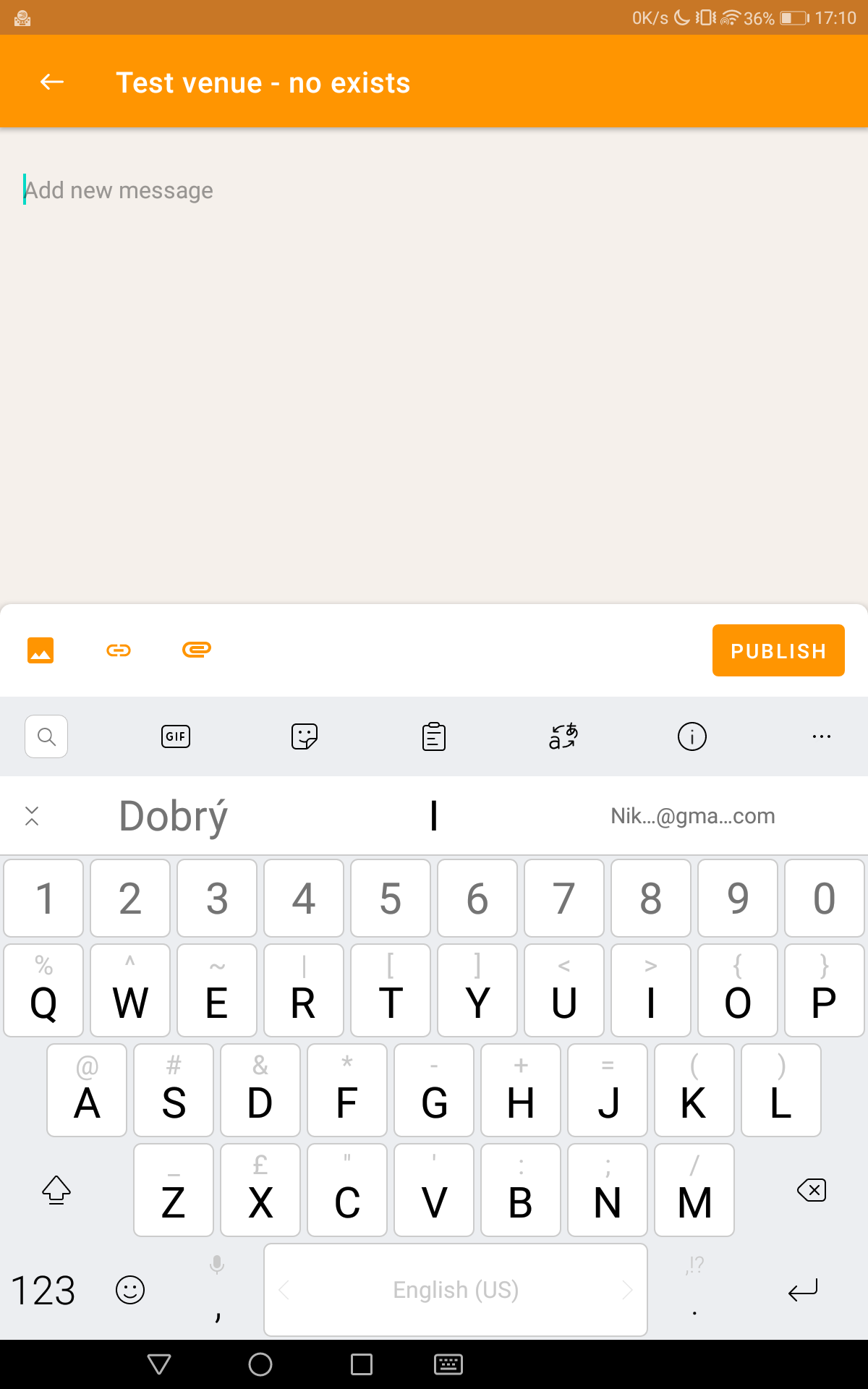Open the emoji keyboard

point(130,1290)
